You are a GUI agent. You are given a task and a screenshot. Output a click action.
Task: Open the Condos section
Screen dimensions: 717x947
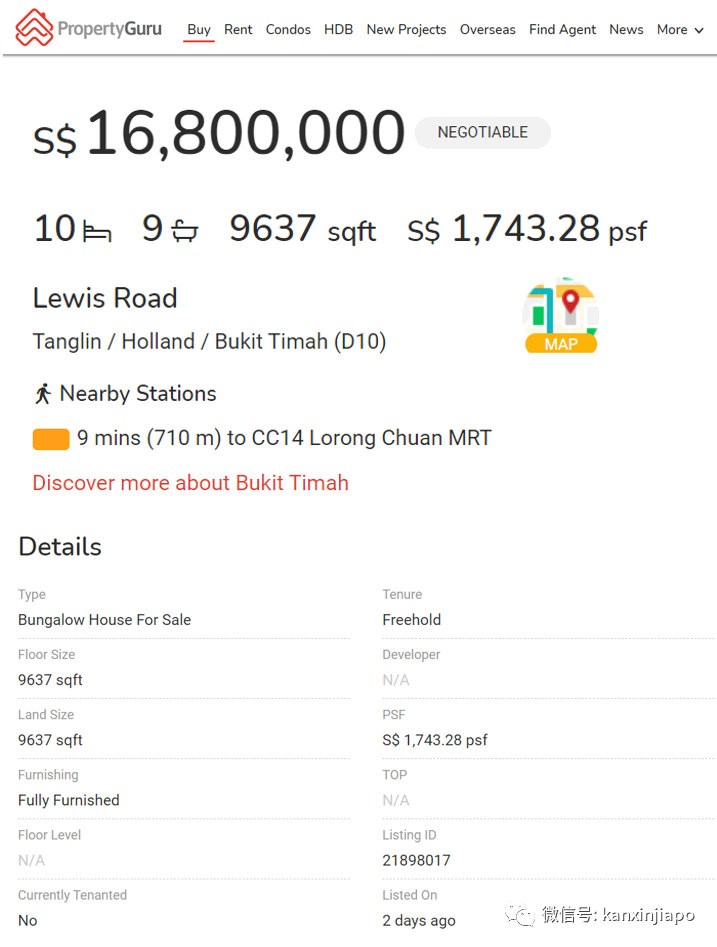288,29
